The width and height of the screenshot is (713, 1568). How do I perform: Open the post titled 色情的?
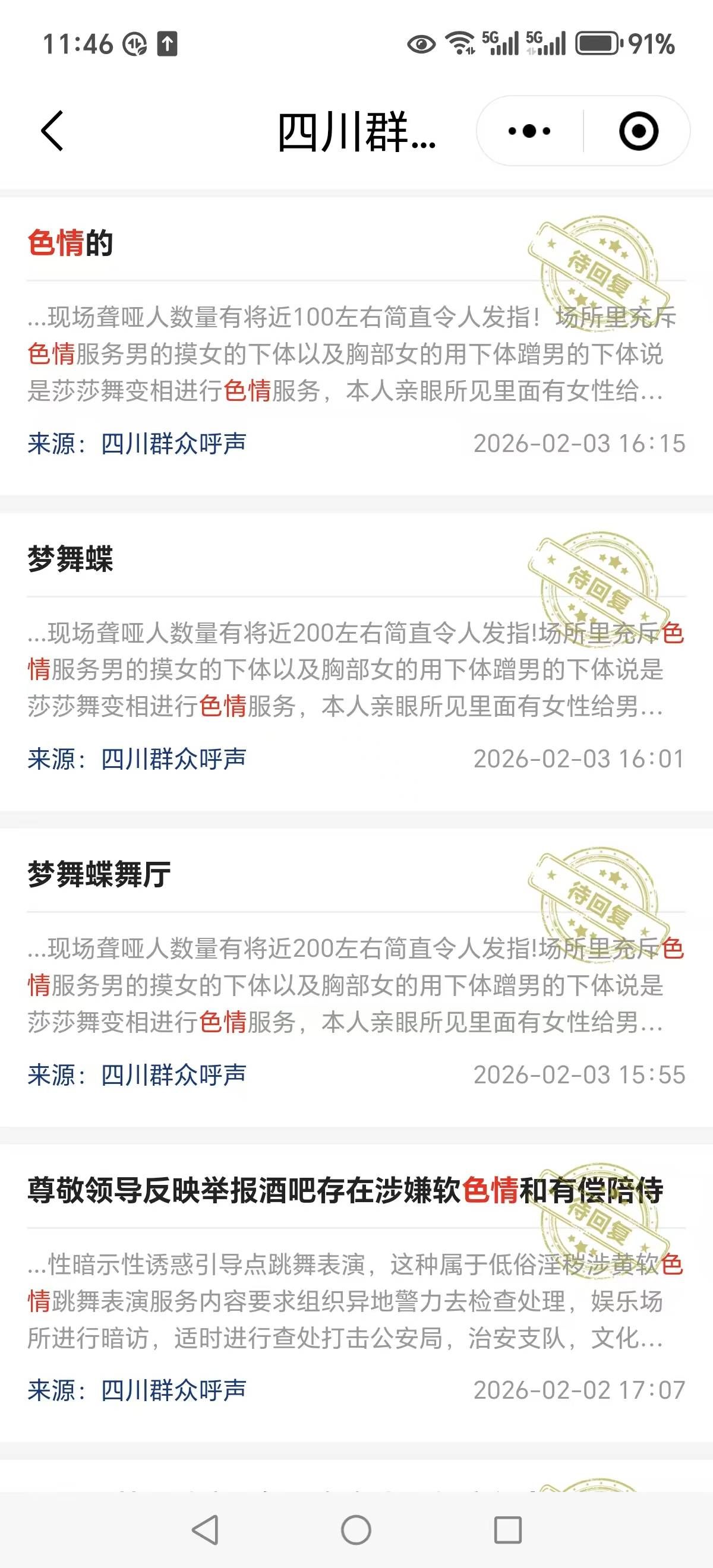click(71, 243)
